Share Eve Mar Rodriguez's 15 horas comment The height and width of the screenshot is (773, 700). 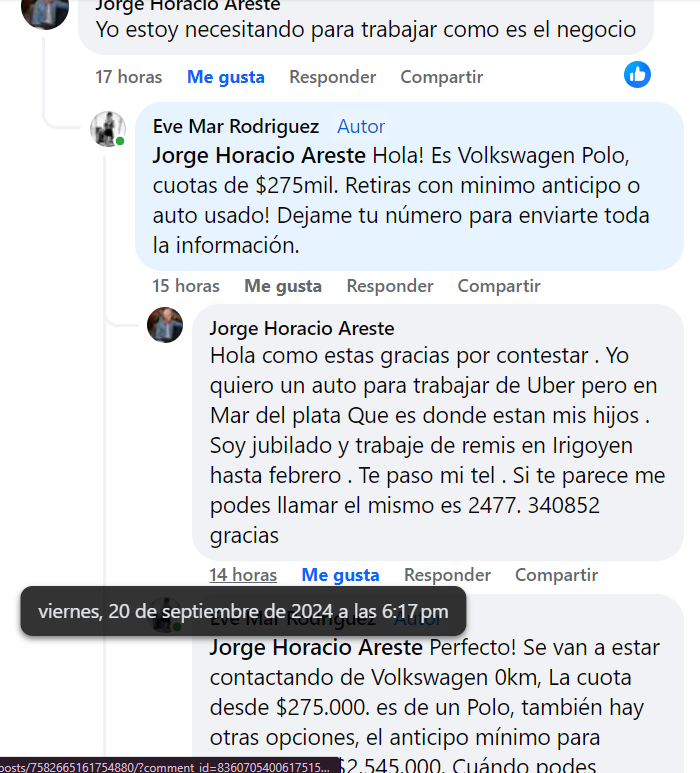498,286
